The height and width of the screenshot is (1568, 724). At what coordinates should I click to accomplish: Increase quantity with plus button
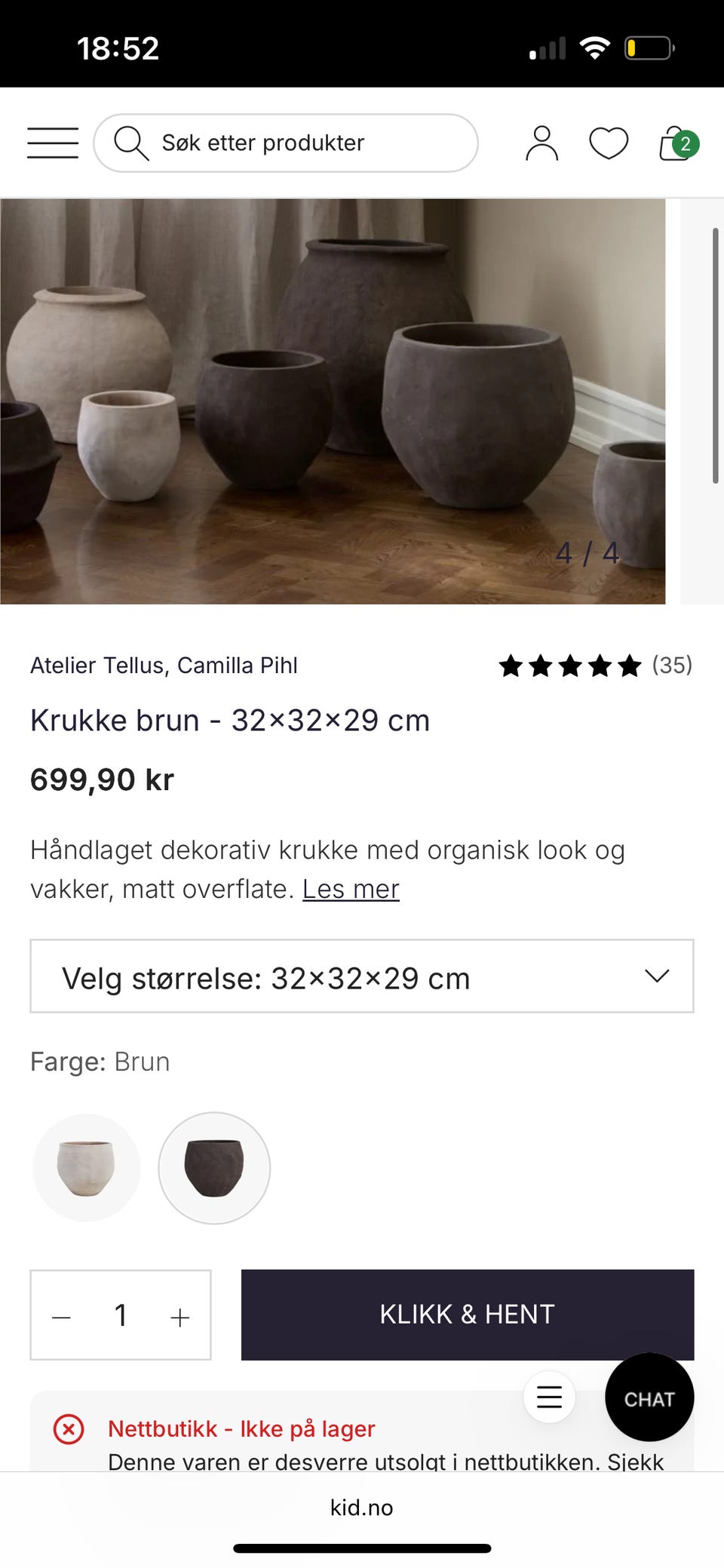[x=179, y=1314]
